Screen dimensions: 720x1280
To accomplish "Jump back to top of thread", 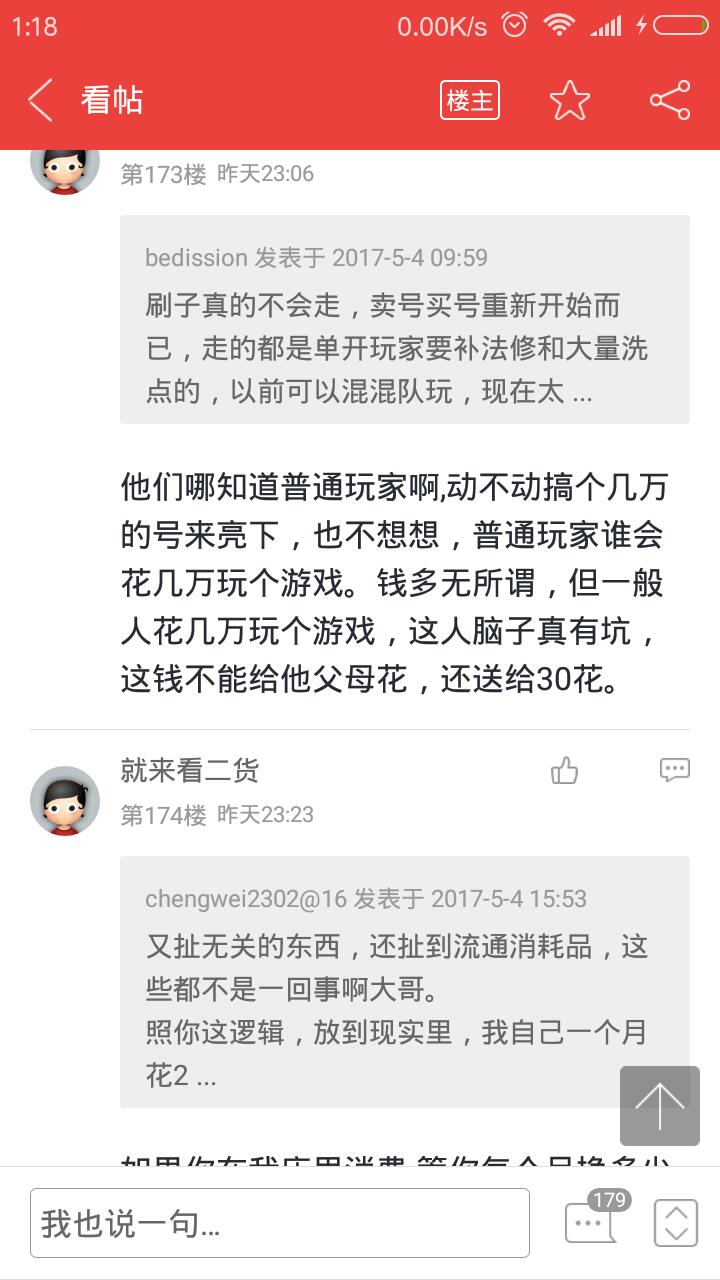I will 659,1105.
